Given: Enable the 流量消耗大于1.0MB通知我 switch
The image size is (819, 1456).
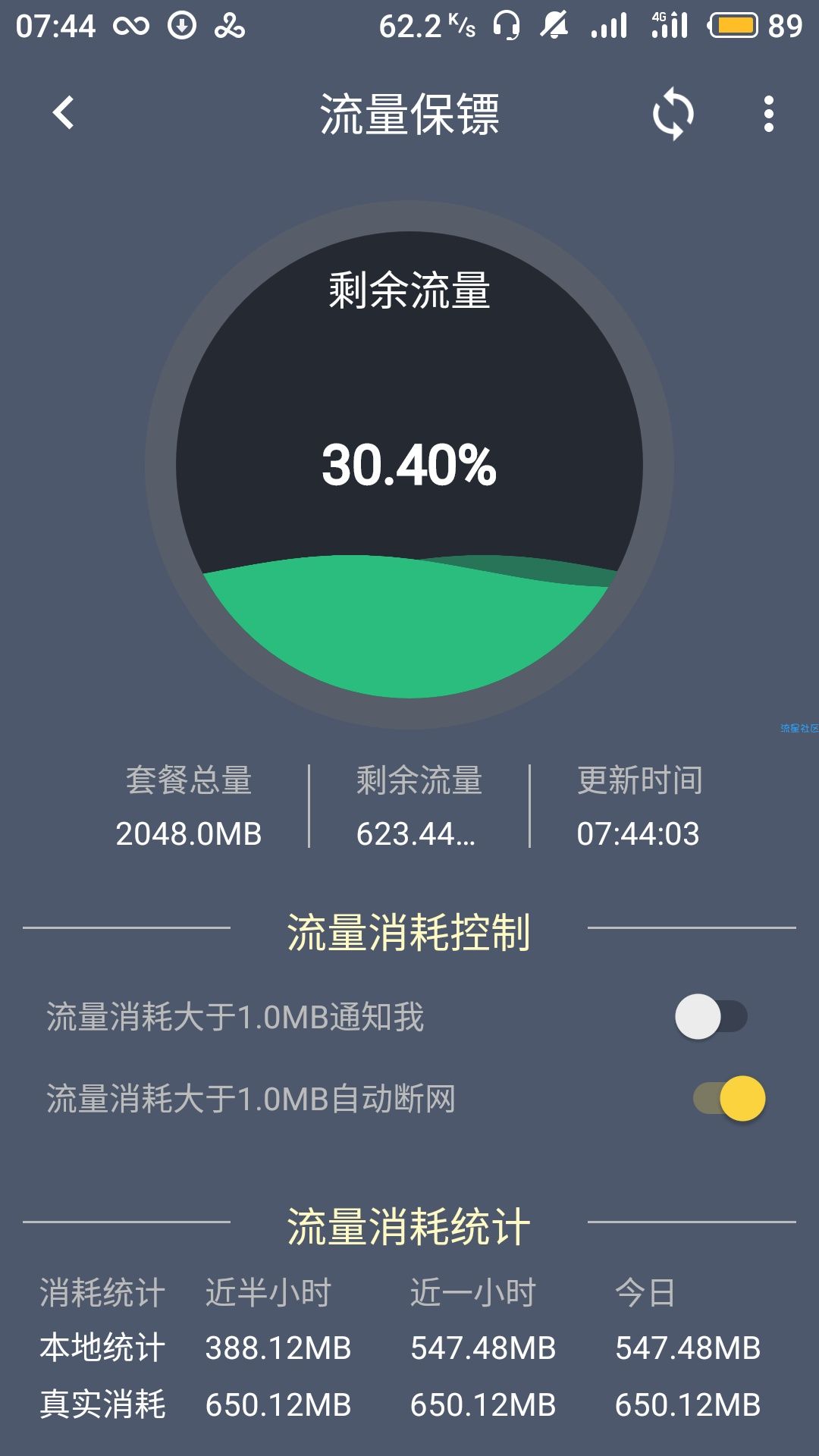Looking at the screenshot, I should tap(711, 1016).
